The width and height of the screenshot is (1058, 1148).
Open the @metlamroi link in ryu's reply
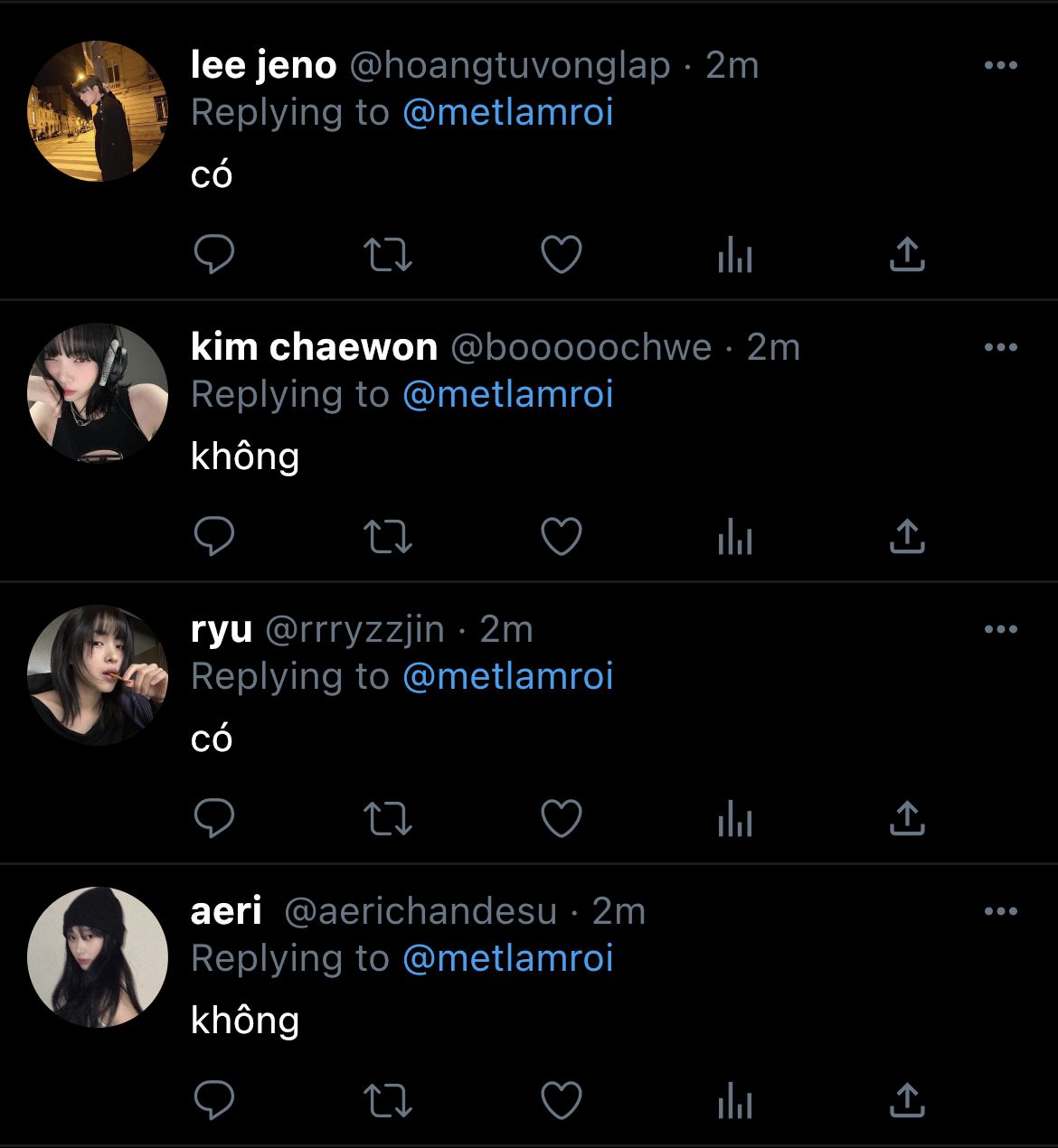[507, 676]
